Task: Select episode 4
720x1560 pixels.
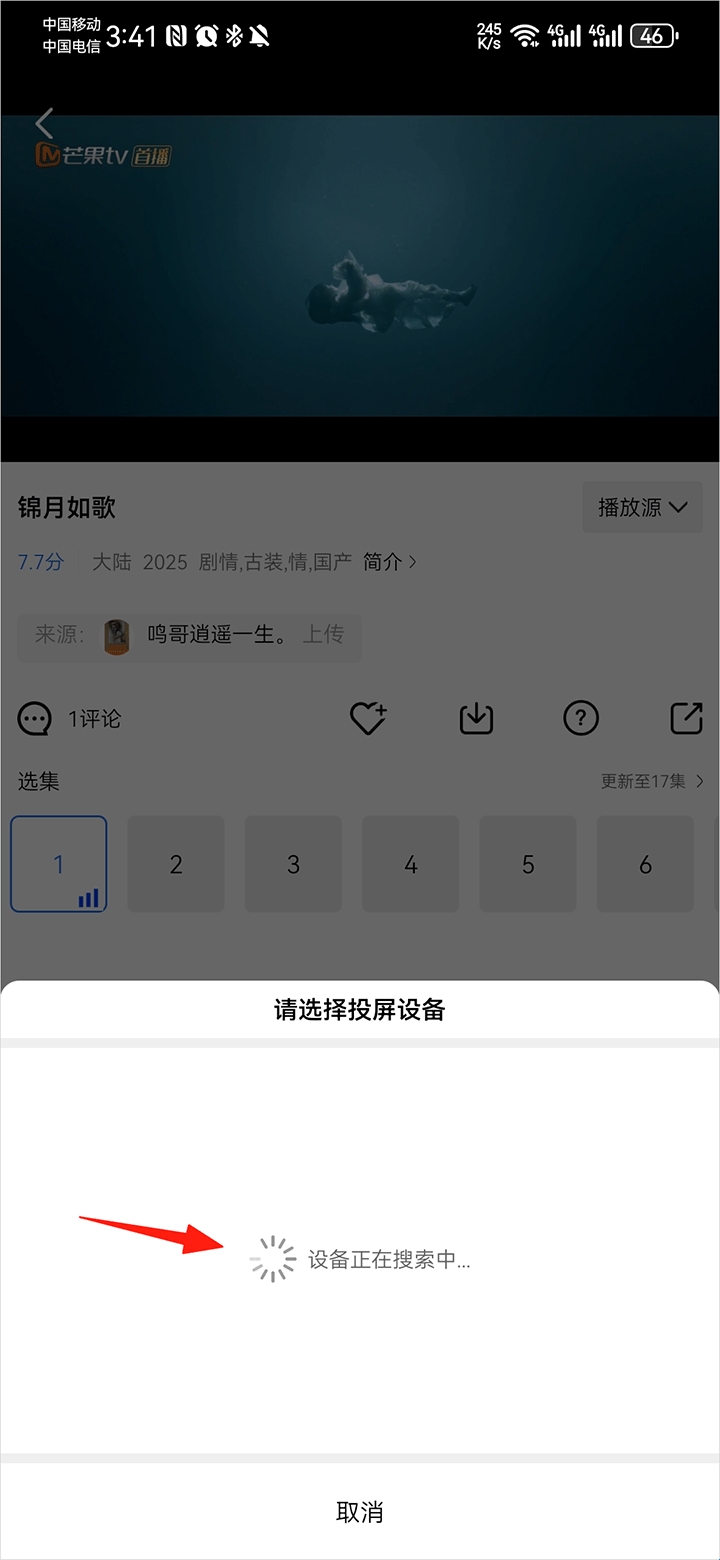Action: [x=410, y=864]
